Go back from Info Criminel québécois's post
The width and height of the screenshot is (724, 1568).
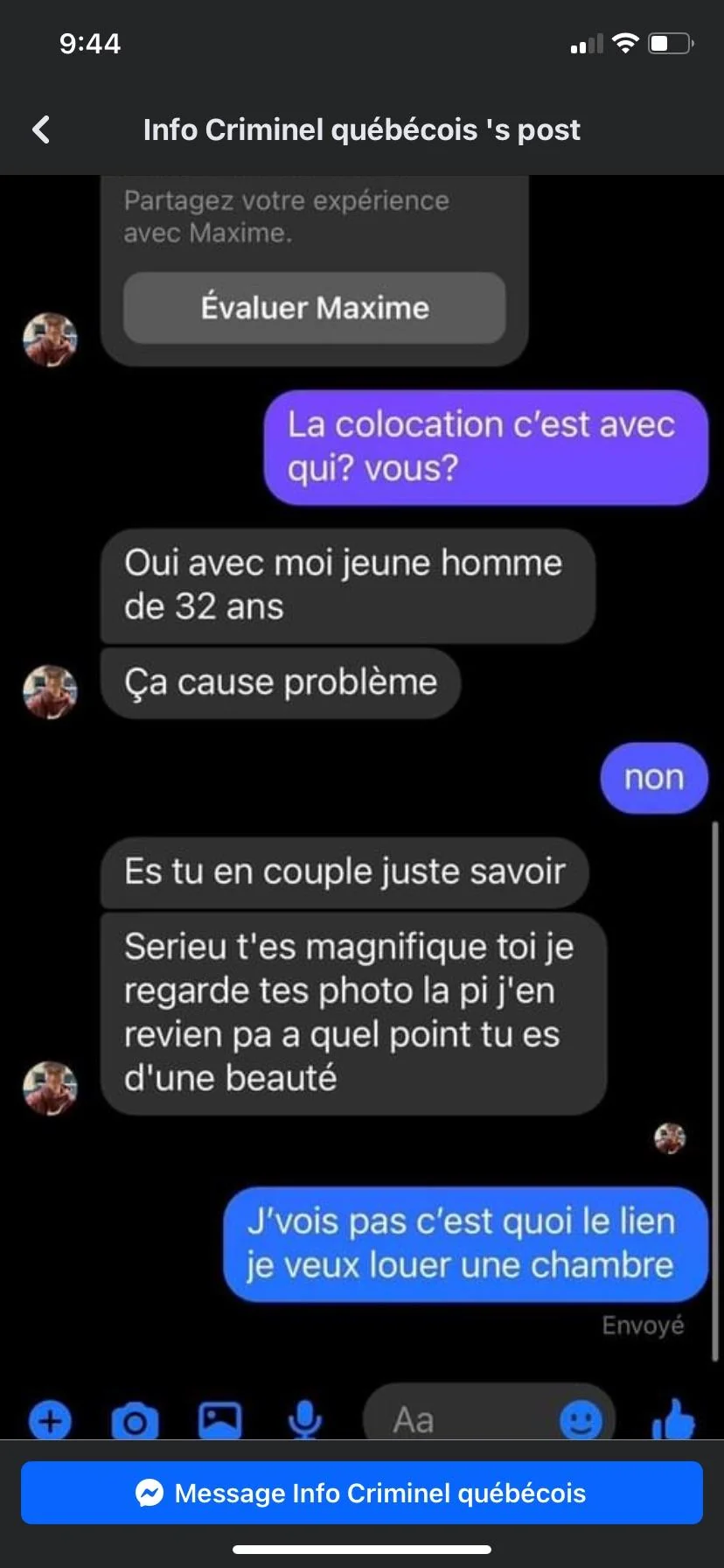(x=41, y=129)
